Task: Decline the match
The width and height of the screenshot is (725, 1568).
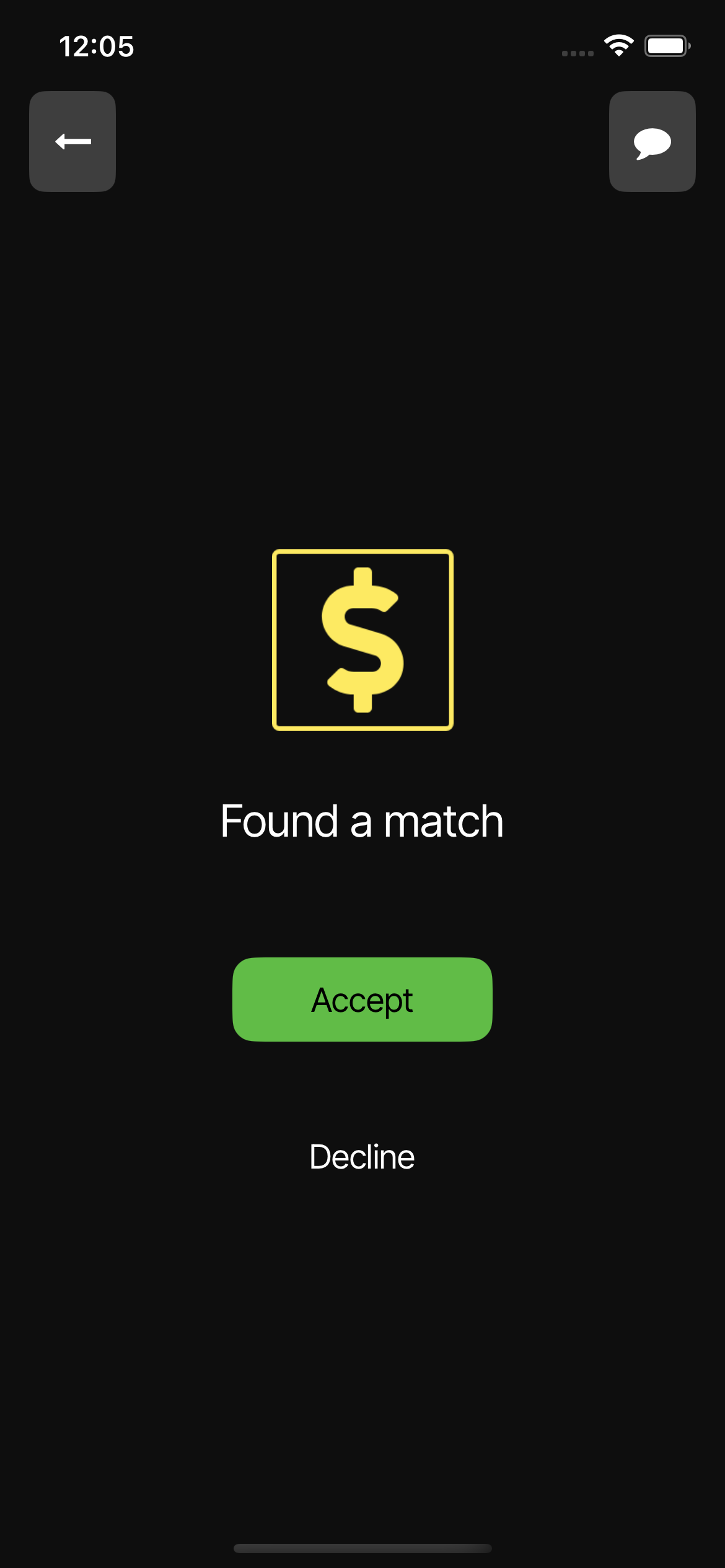Action: [x=362, y=1156]
